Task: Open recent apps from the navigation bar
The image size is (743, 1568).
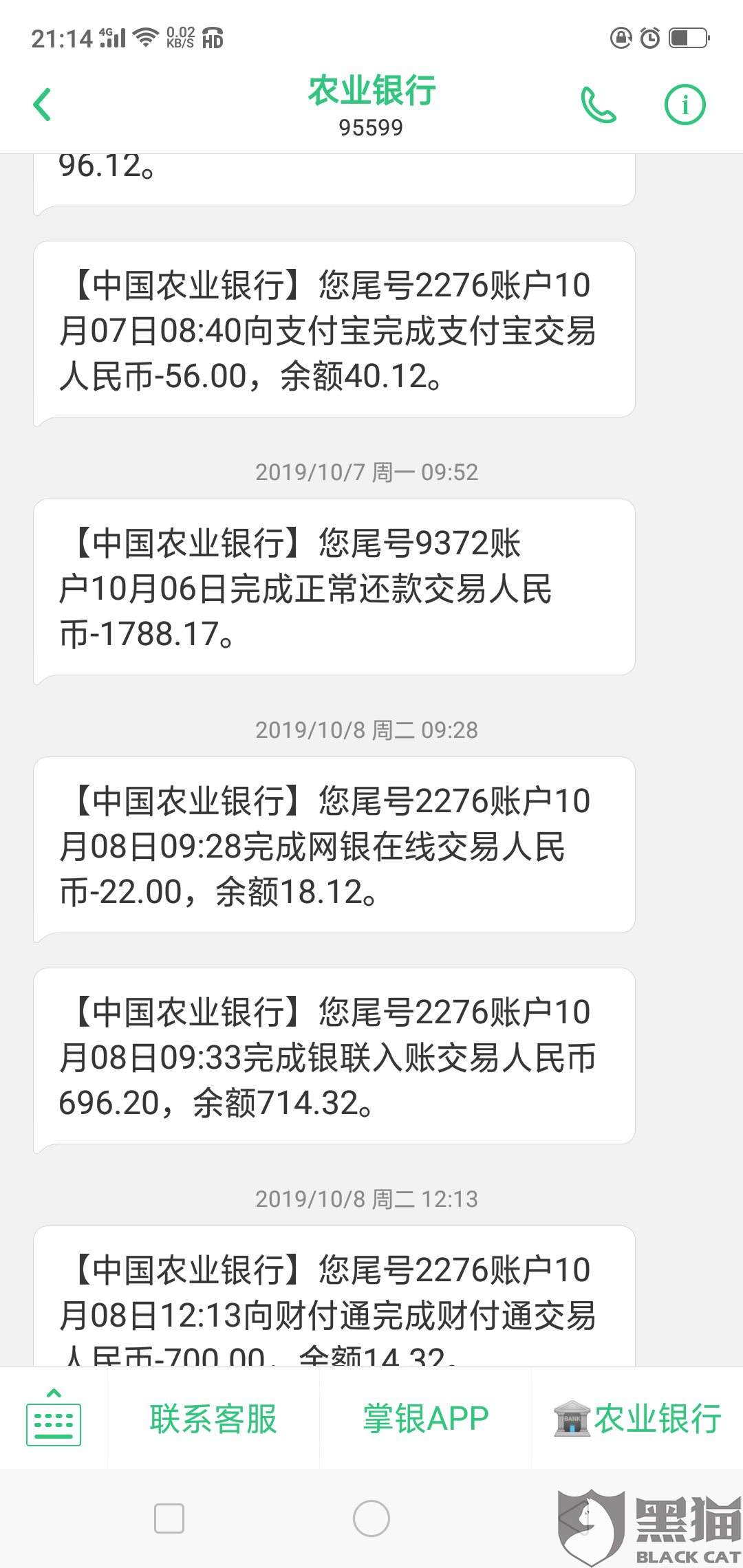Action: [x=169, y=1518]
